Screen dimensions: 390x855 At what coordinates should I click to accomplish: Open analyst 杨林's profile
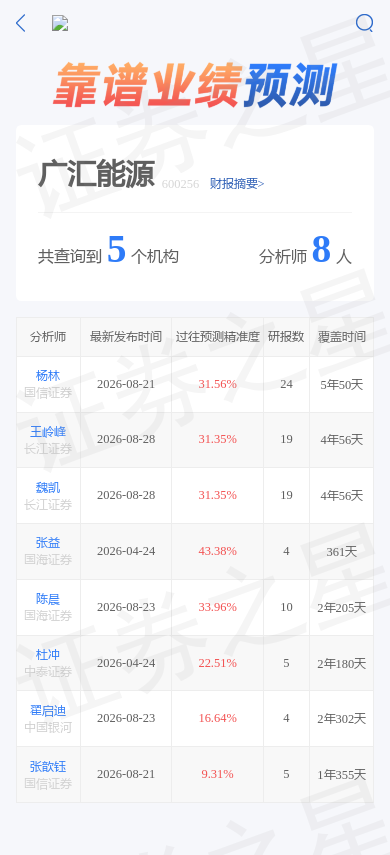click(x=48, y=376)
